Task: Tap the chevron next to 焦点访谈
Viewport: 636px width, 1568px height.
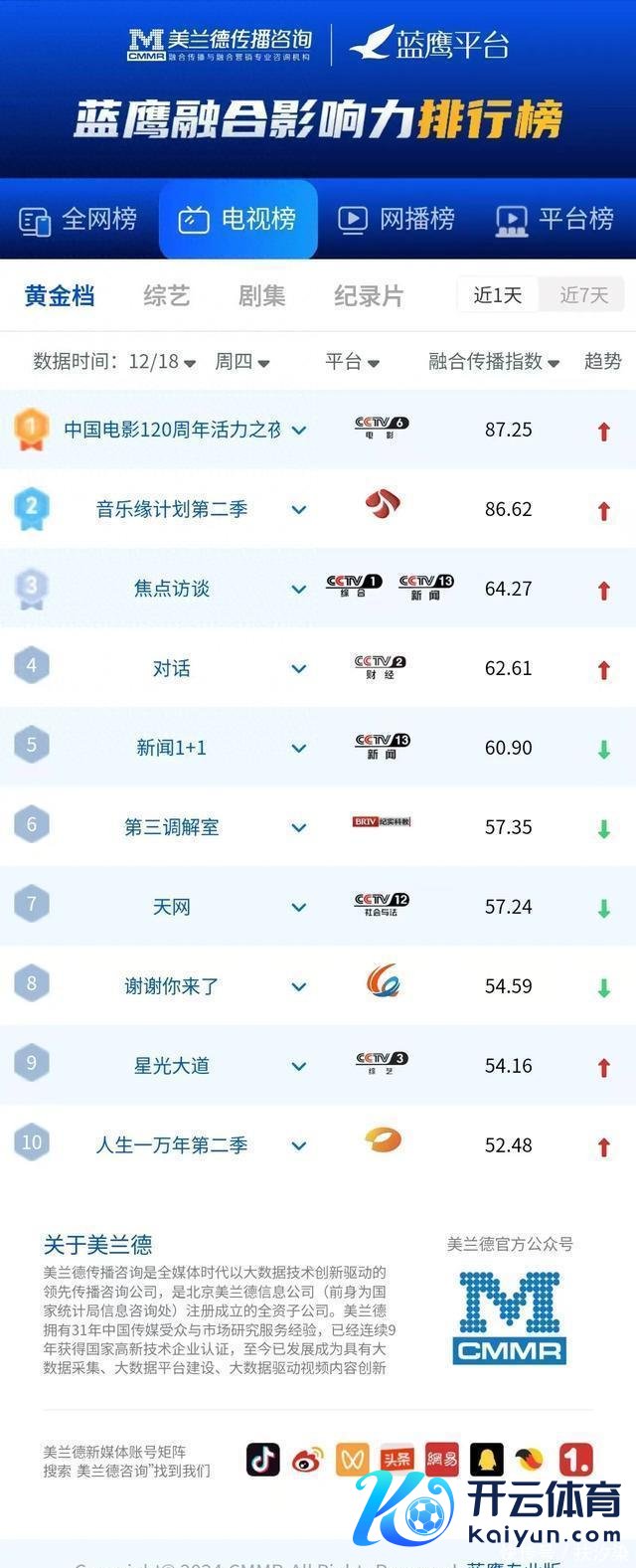Action: [299, 590]
